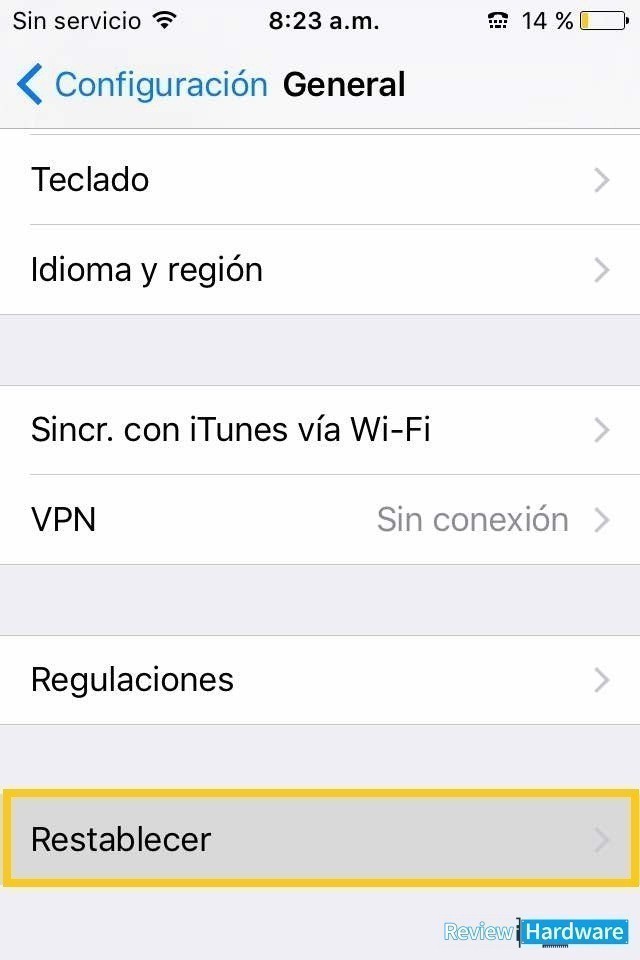Open the VPN settings row
The image size is (640, 960).
pos(320,520)
